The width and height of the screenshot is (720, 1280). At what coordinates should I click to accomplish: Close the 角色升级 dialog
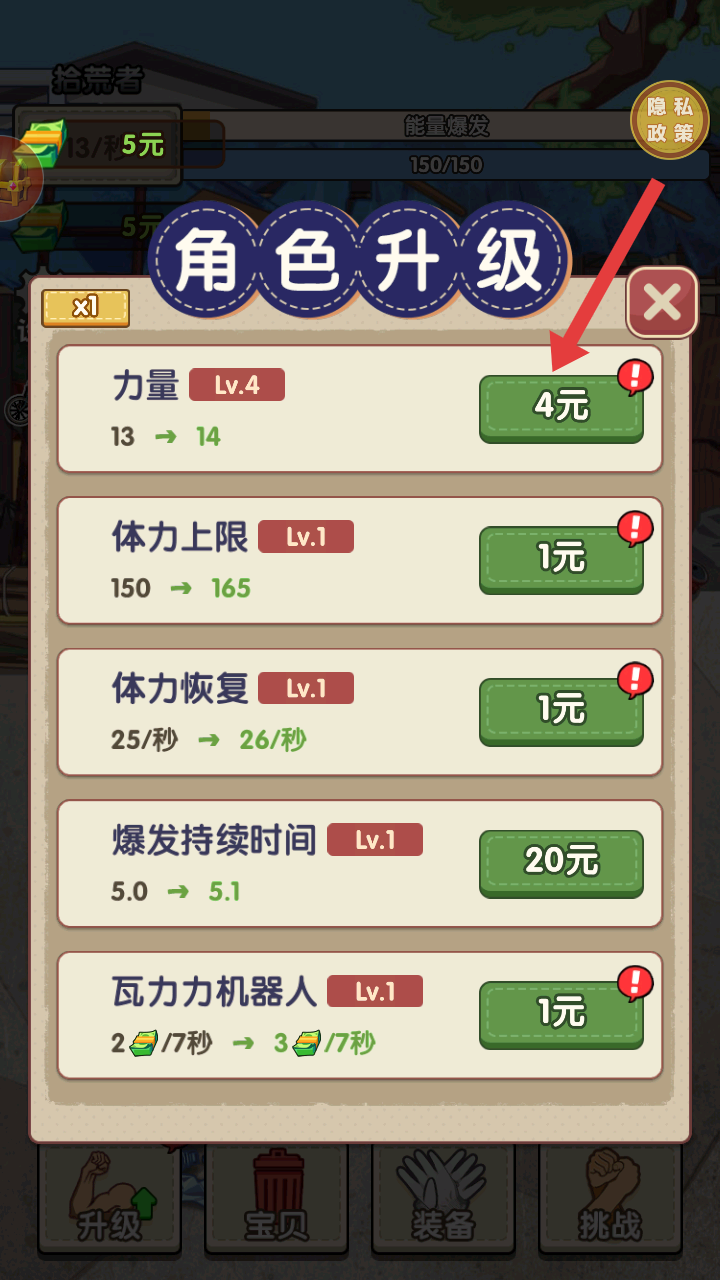point(661,302)
